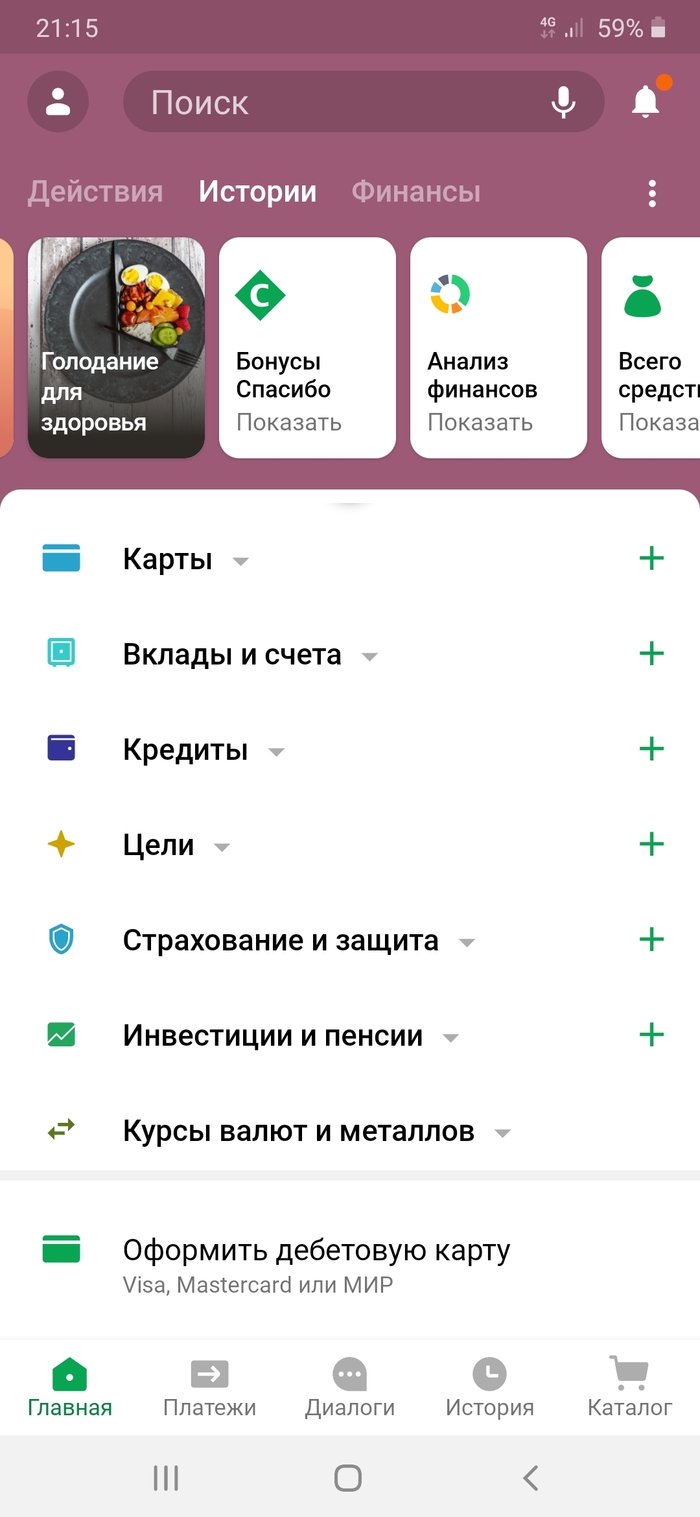The height and width of the screenshot is (1517, 700).
Task: Switch to the Диалоги tab
Action: (350, 1387)
